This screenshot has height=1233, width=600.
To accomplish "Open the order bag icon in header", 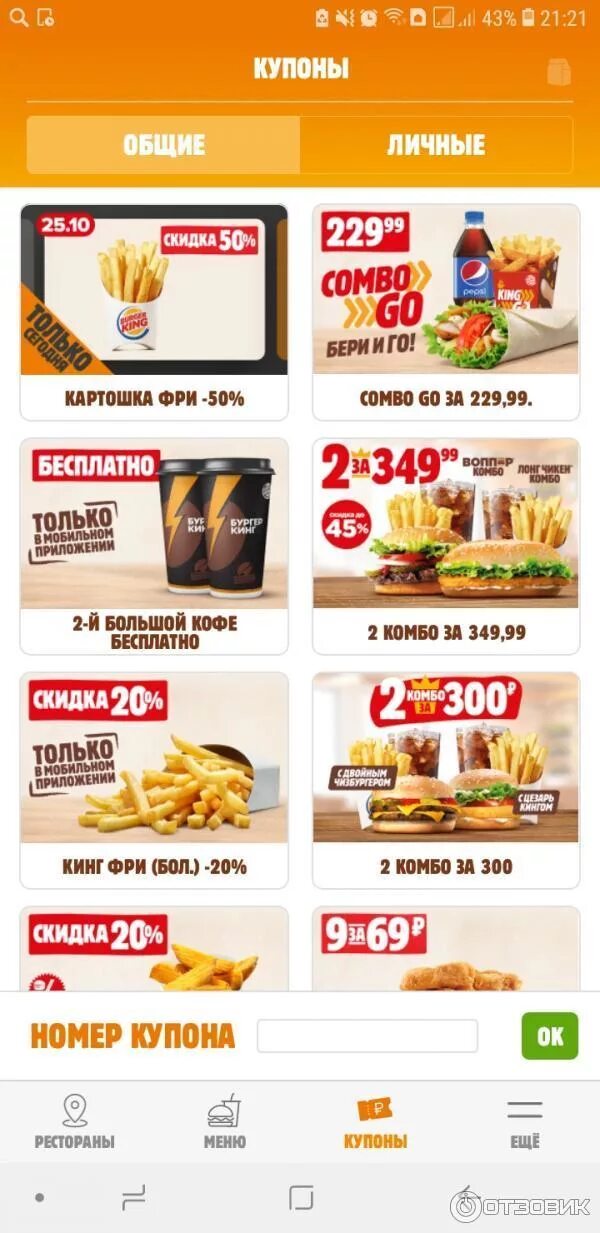I will (559, 71).
